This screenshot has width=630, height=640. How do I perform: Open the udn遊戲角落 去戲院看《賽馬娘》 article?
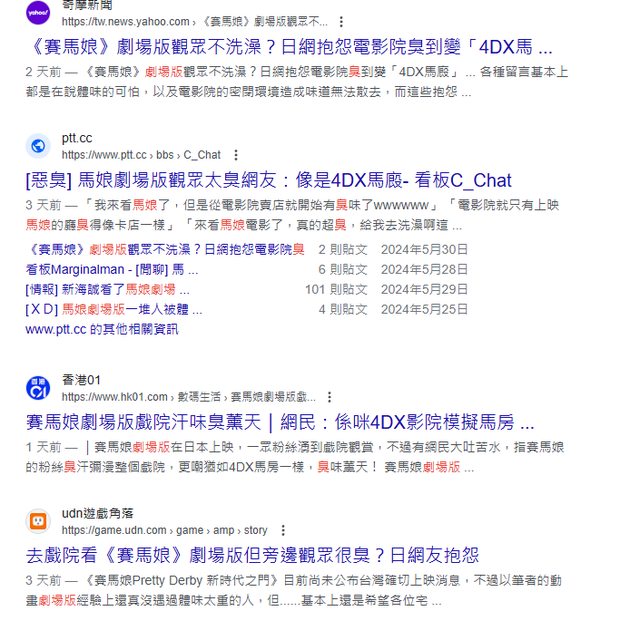(252, 555)
